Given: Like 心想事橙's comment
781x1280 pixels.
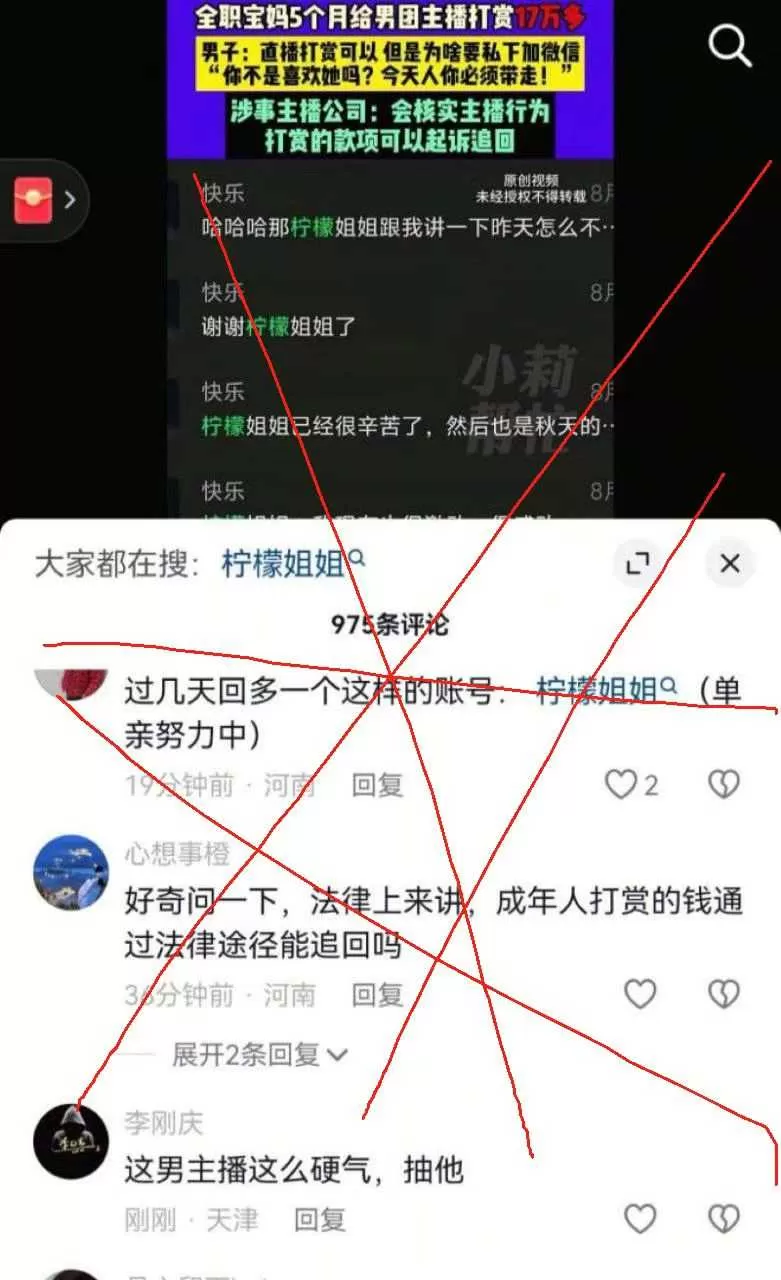Looking at the screenshot, I should click(x=639, y=993).
